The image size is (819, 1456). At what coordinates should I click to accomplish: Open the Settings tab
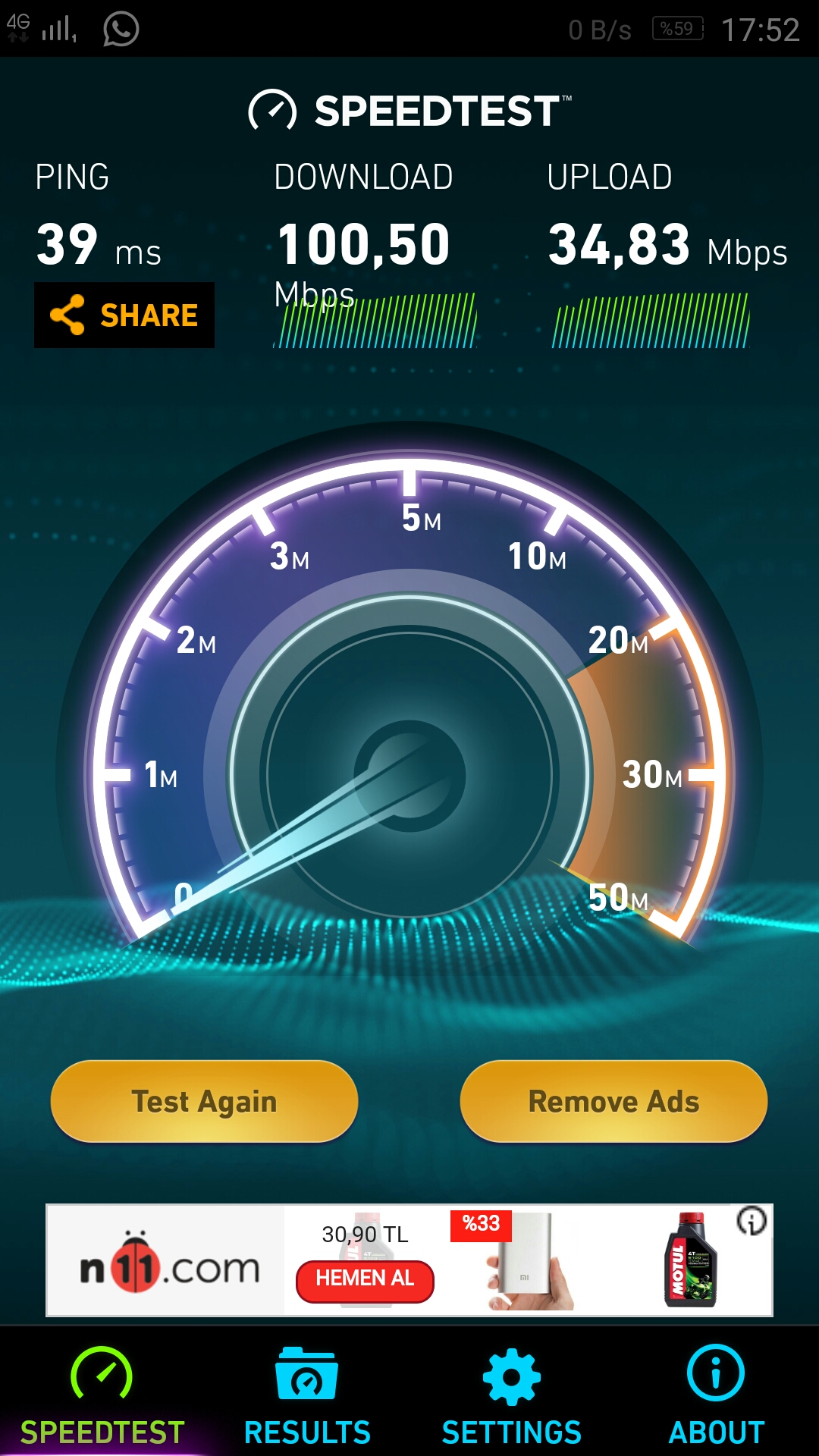pos(512,1397)
